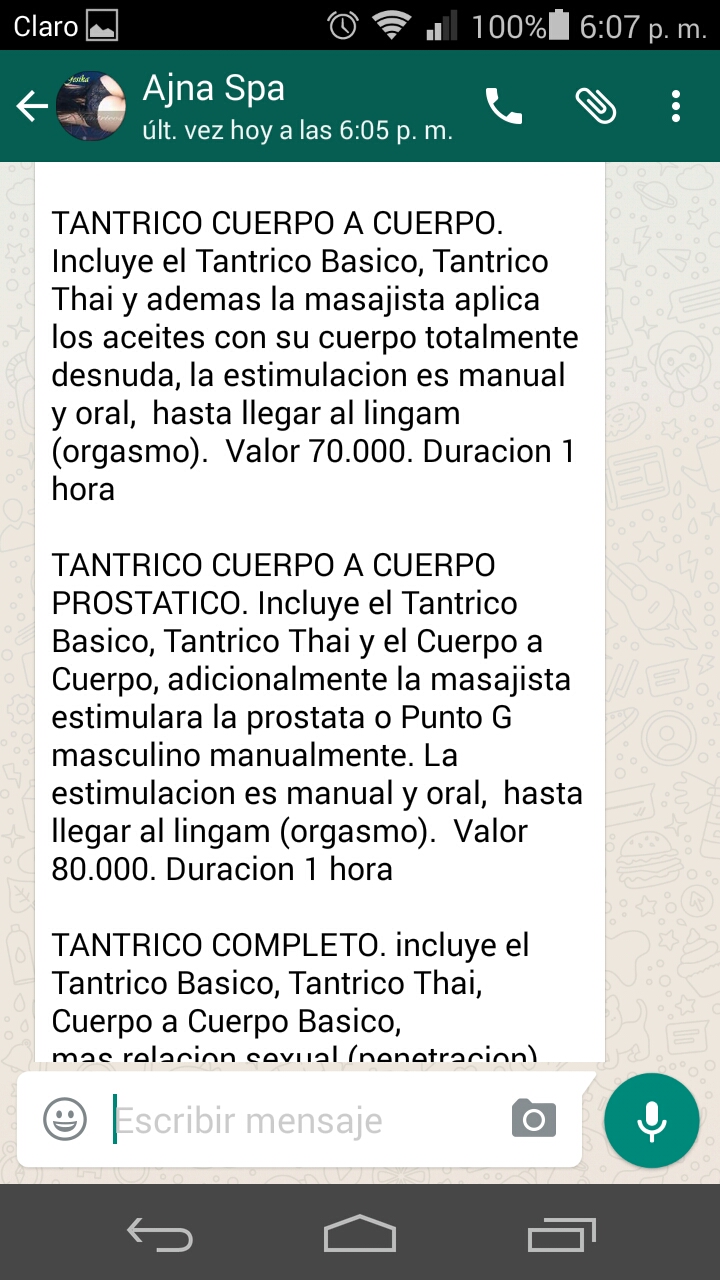Open the emoji picker
The width and height of the screenshot is (720, 1280).
click(x=65, y=1119)
